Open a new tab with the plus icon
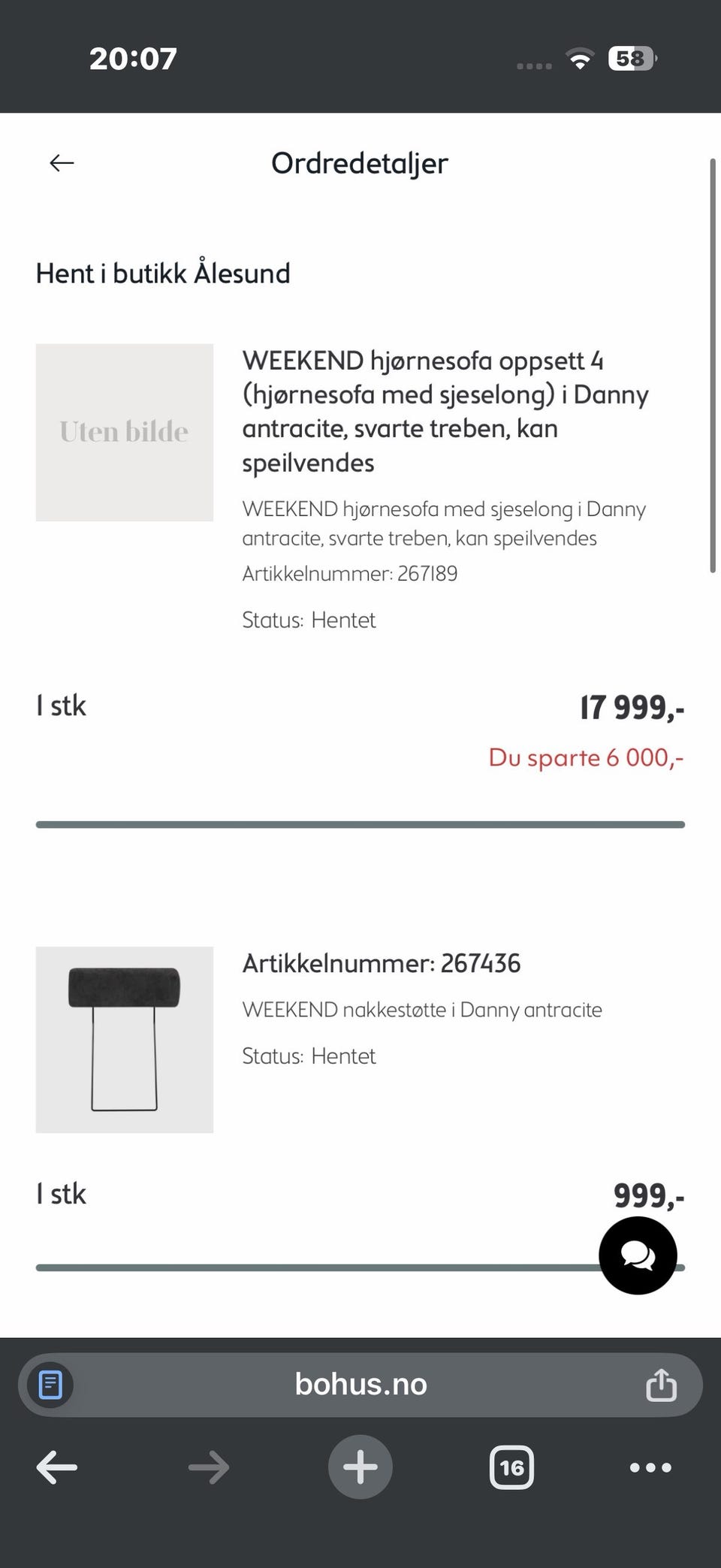 360,1466
